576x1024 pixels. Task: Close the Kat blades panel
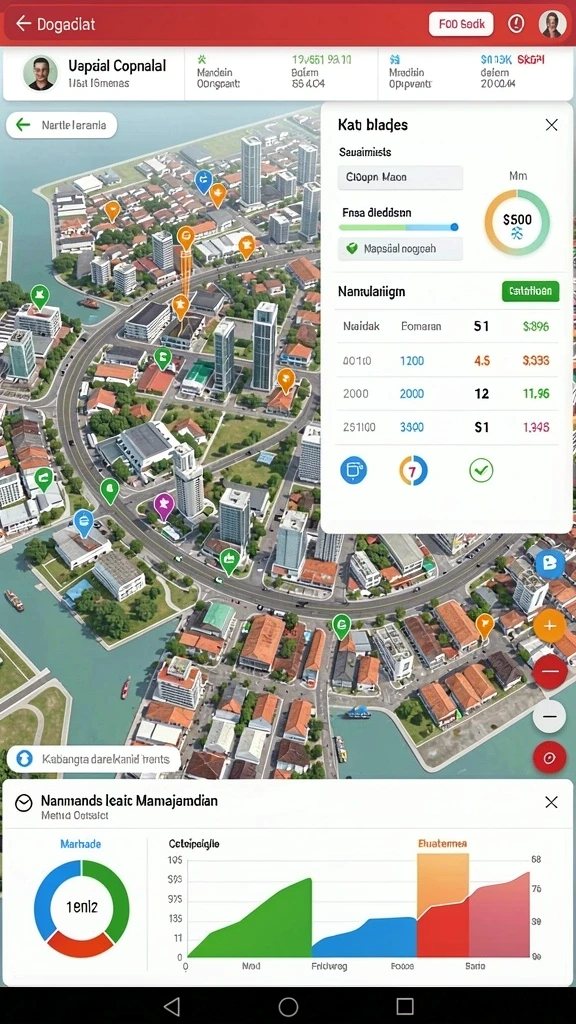pyautogui.click(x=551, y=125)
